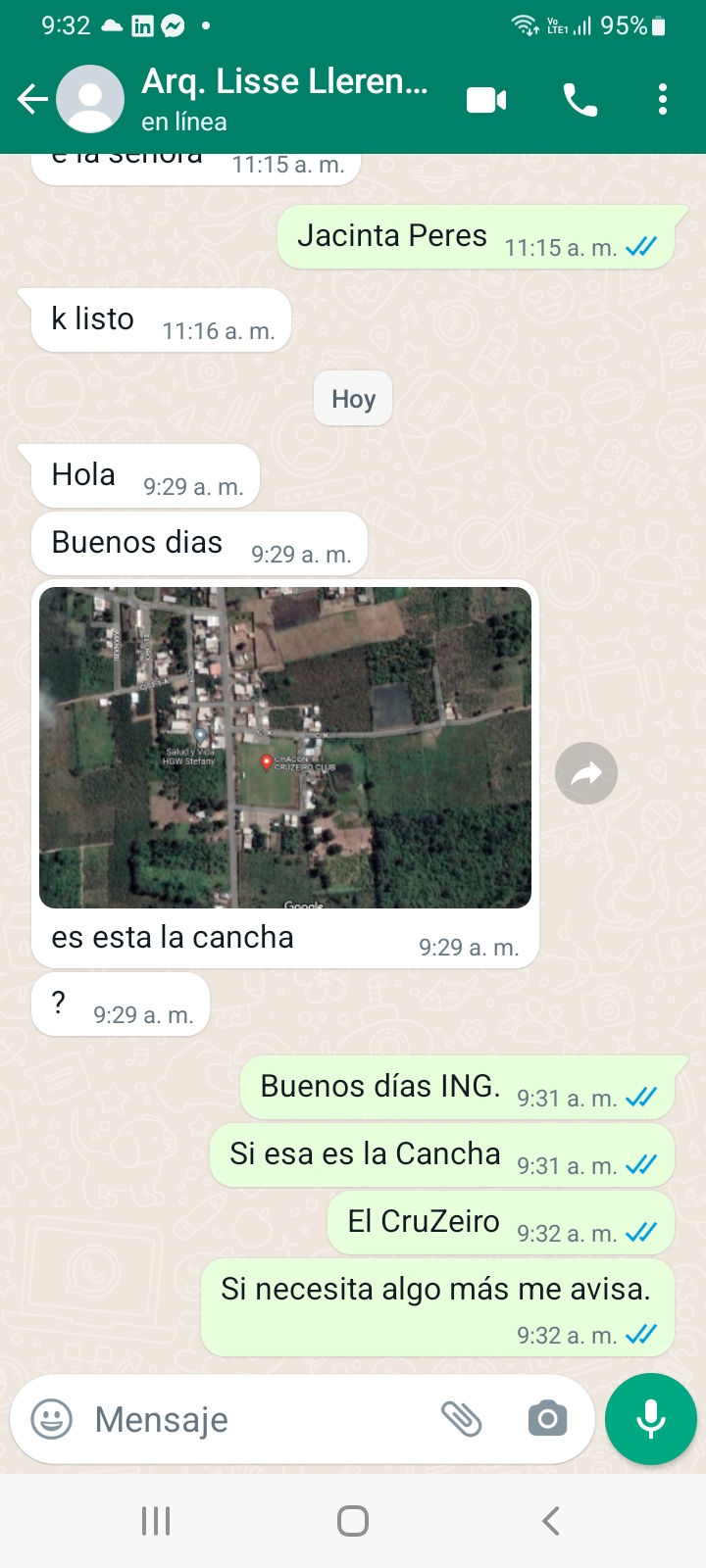Screen dimensions: 706x1568
Task: Focus the Mensaje text field
Action: [255, 1419]
